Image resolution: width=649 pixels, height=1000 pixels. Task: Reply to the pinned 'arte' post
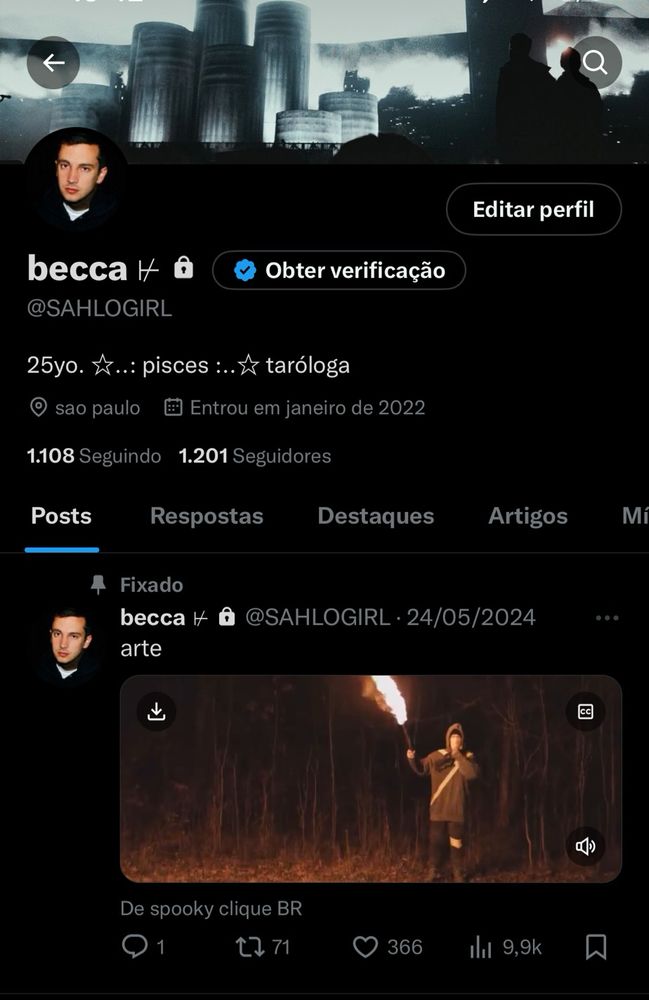pyautogui.click(x=135, y=946)
